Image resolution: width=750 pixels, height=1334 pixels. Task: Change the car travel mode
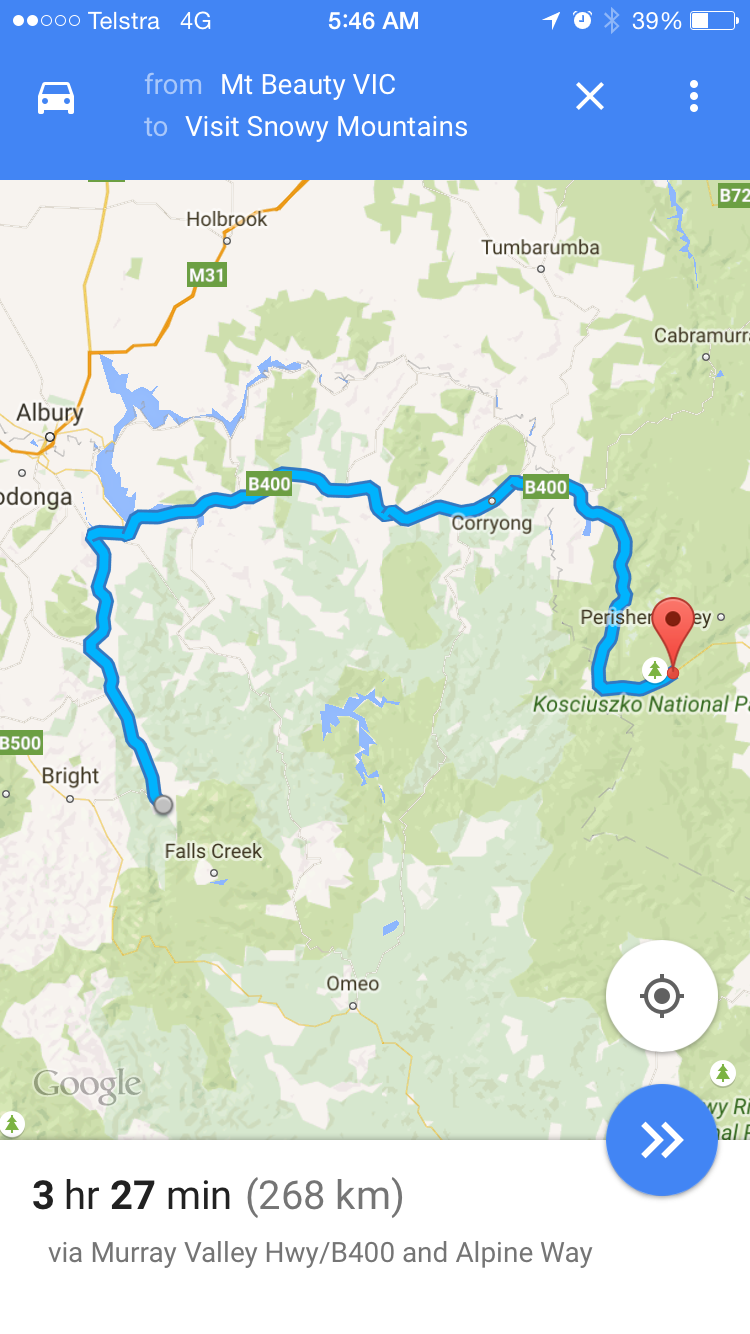(56, 98)
